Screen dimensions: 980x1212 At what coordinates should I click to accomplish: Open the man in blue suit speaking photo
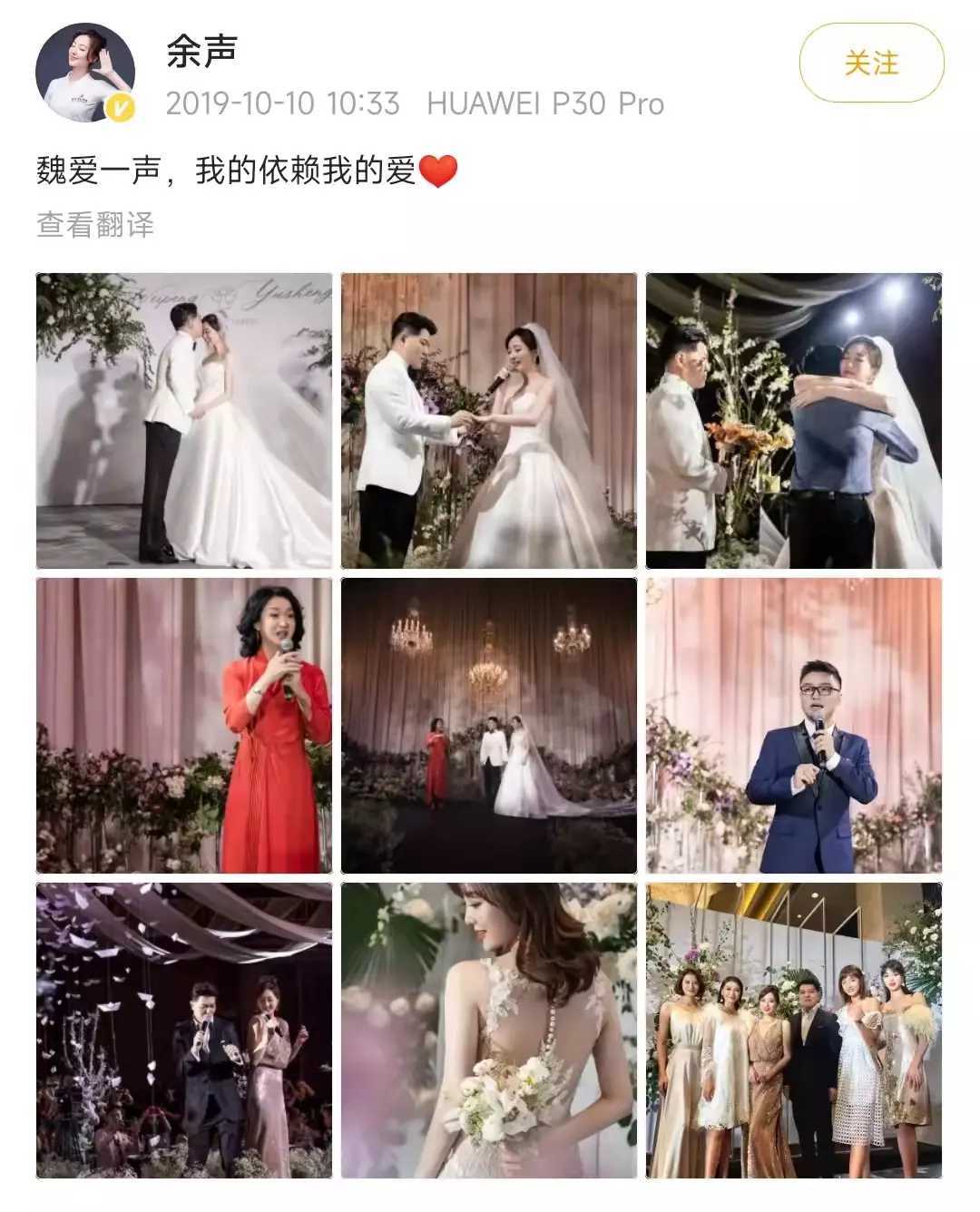(x=794, y=724)
